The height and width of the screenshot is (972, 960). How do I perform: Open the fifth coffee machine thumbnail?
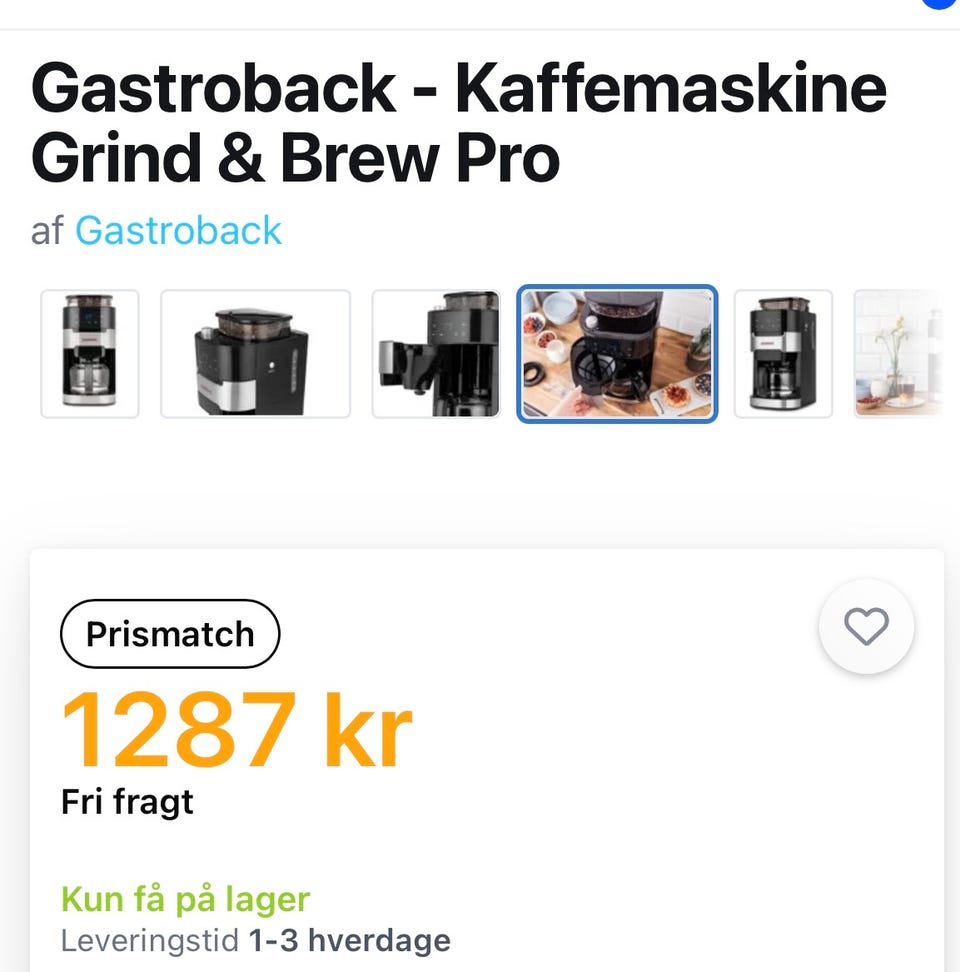click(x=782, y=354)
